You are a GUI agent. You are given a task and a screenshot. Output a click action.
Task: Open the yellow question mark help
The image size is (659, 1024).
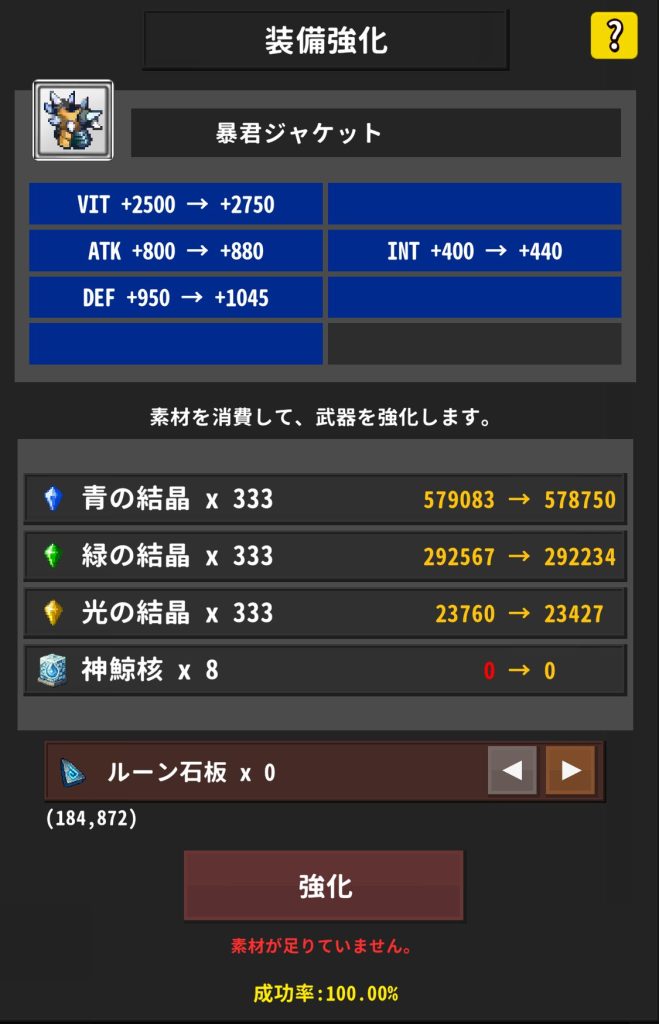click(613, 36)
